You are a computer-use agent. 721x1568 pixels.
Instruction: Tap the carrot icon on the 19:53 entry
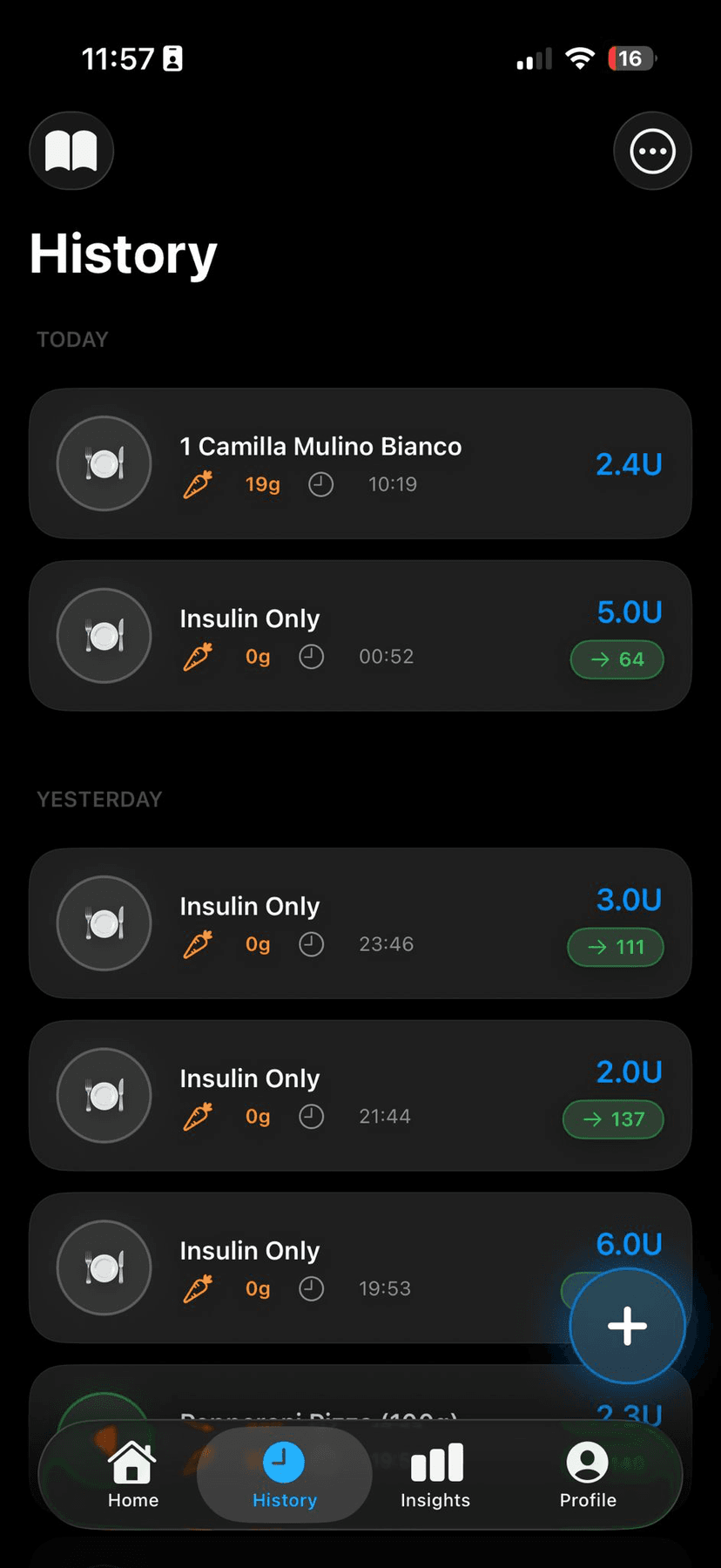(x=198, y=1288)
